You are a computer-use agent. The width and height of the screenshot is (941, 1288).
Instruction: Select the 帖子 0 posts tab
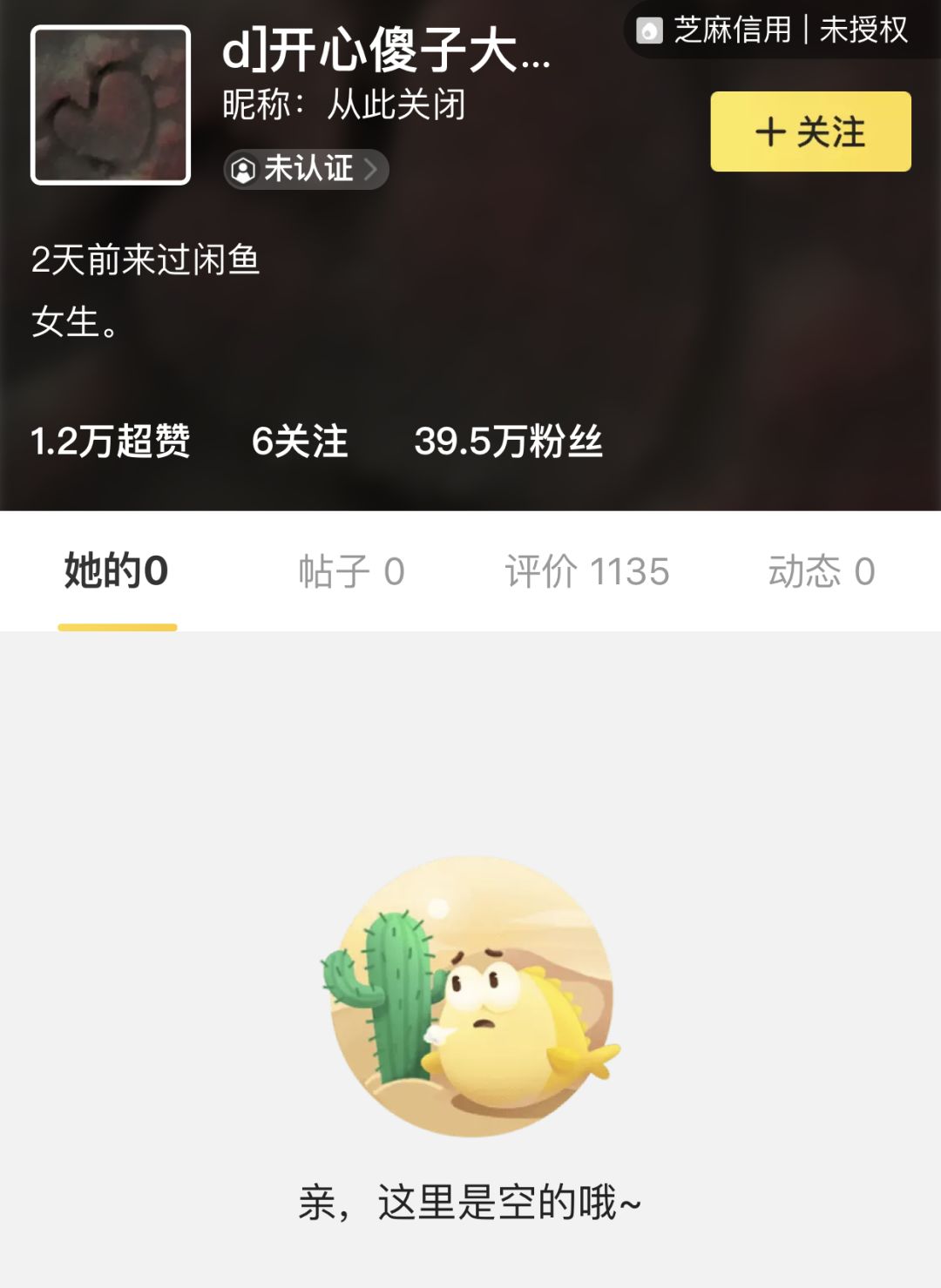click(x=352, y=572)
